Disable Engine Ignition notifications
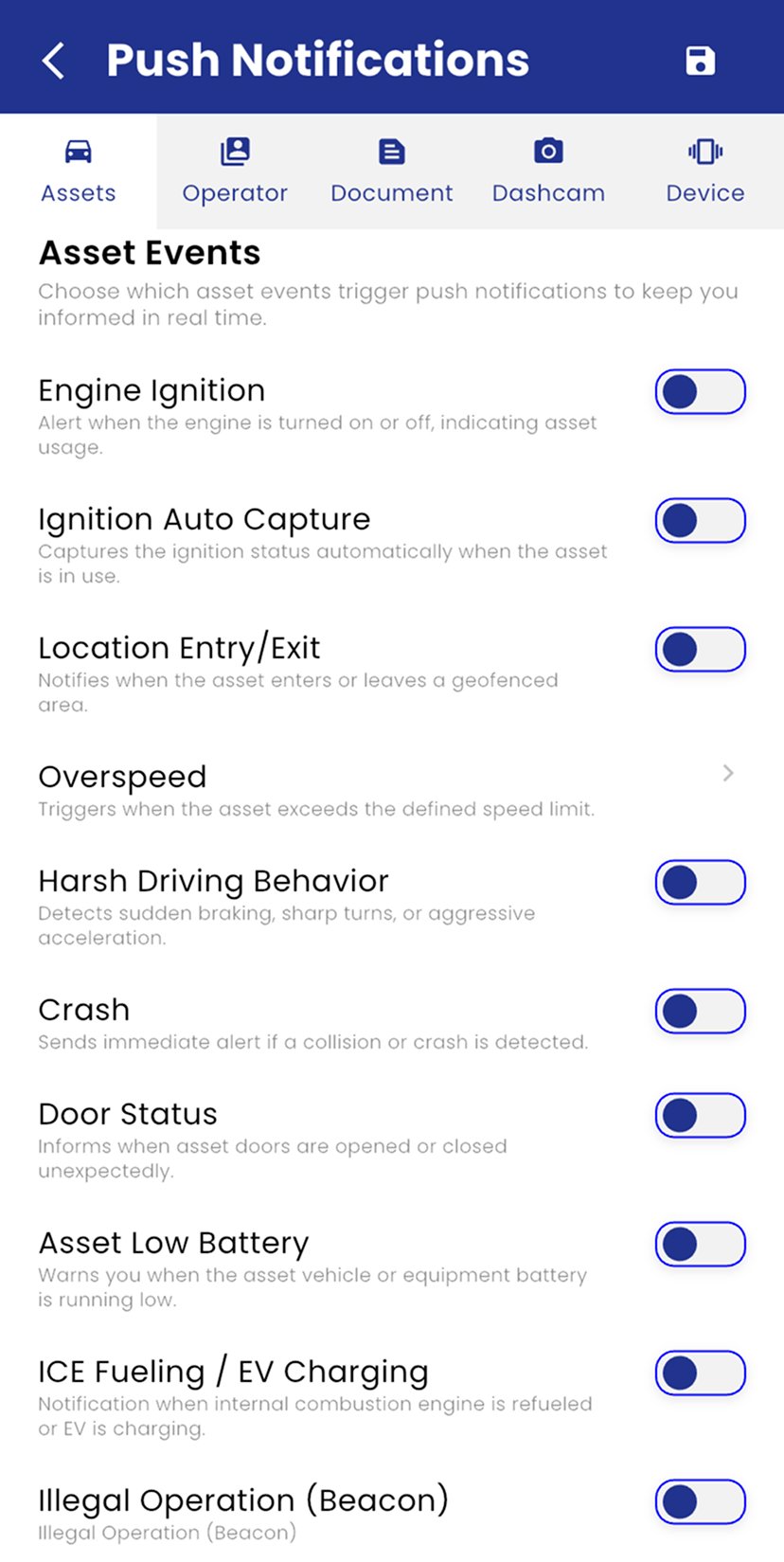 pyautogui.click(x=700, y=392)
